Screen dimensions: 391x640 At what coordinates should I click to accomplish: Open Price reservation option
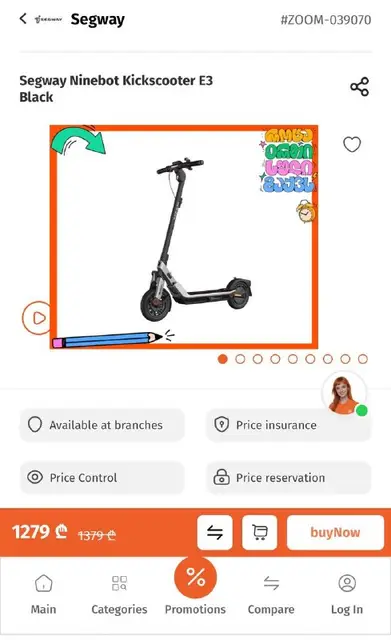289,478
